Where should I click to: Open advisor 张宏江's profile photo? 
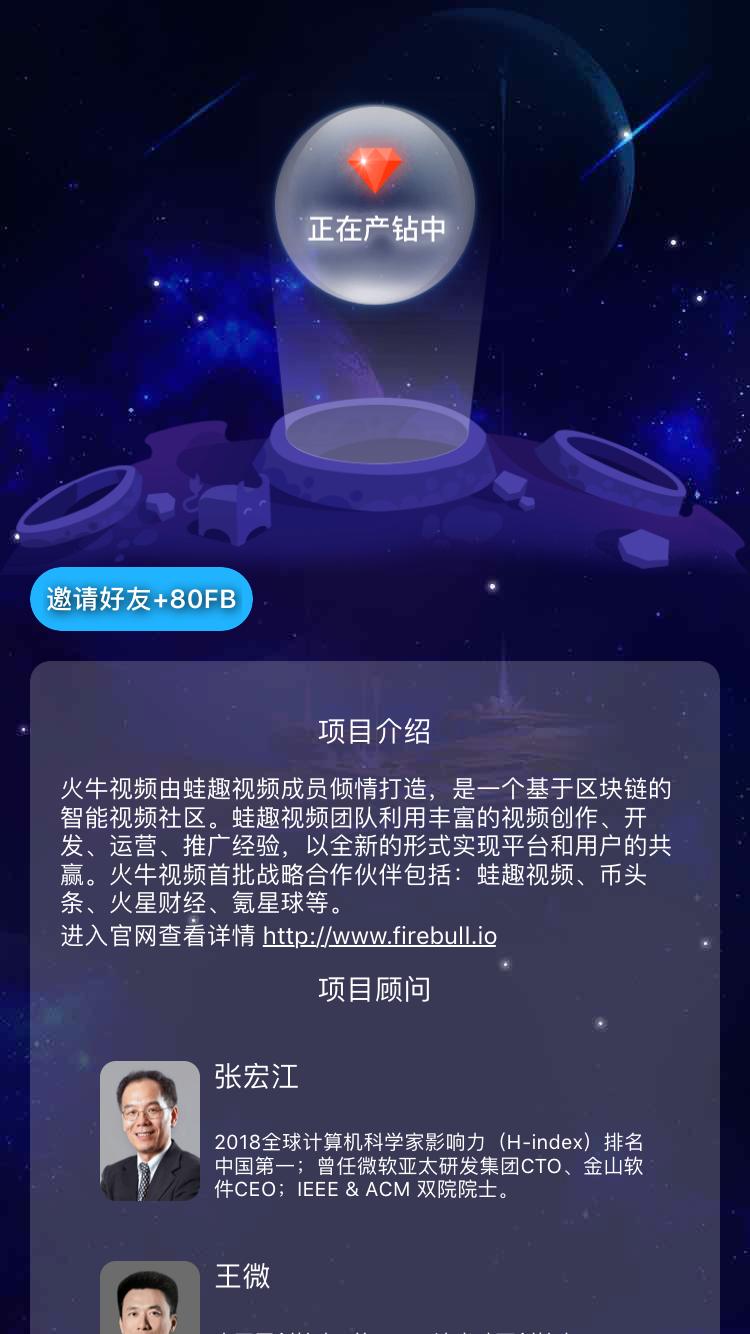click(x=150, y=1130)
